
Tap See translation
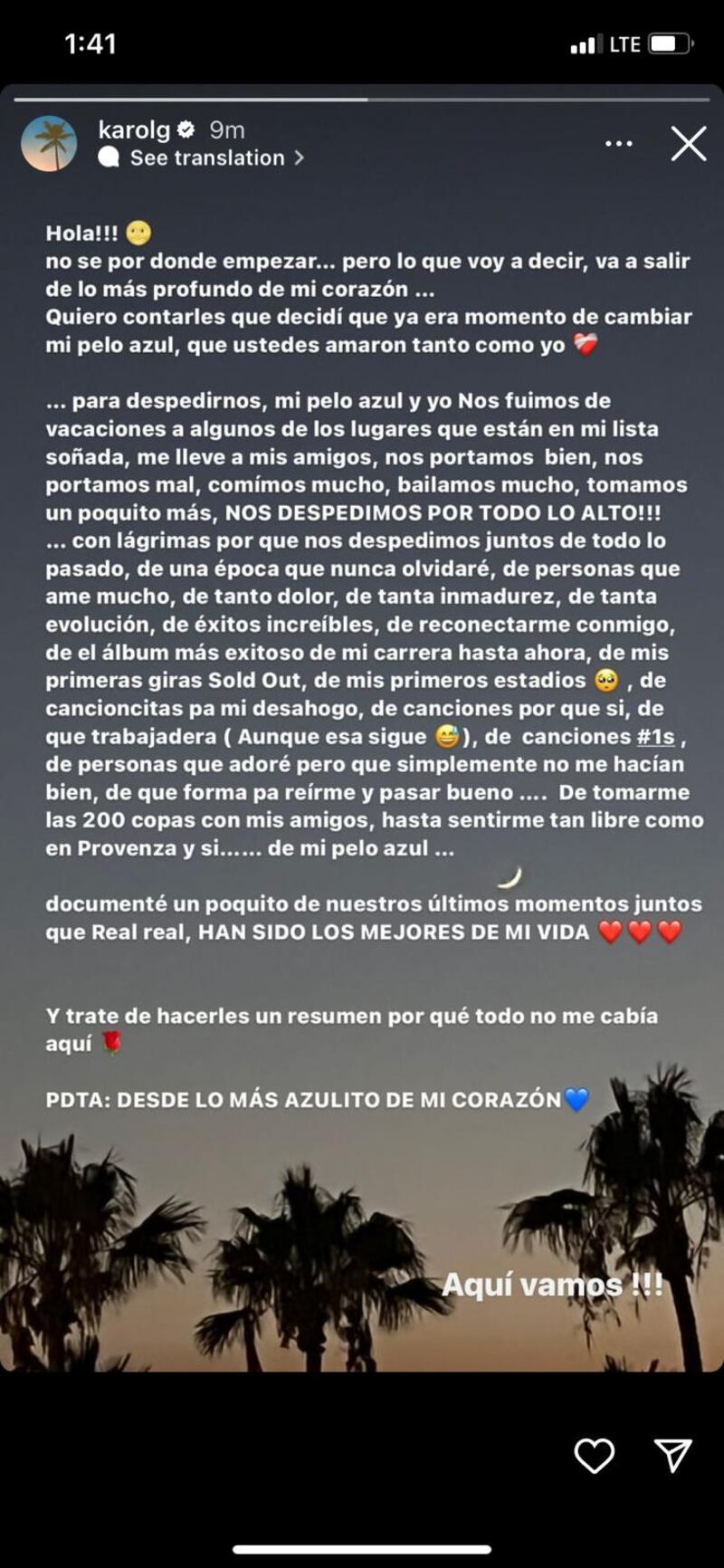pos(207,158)
